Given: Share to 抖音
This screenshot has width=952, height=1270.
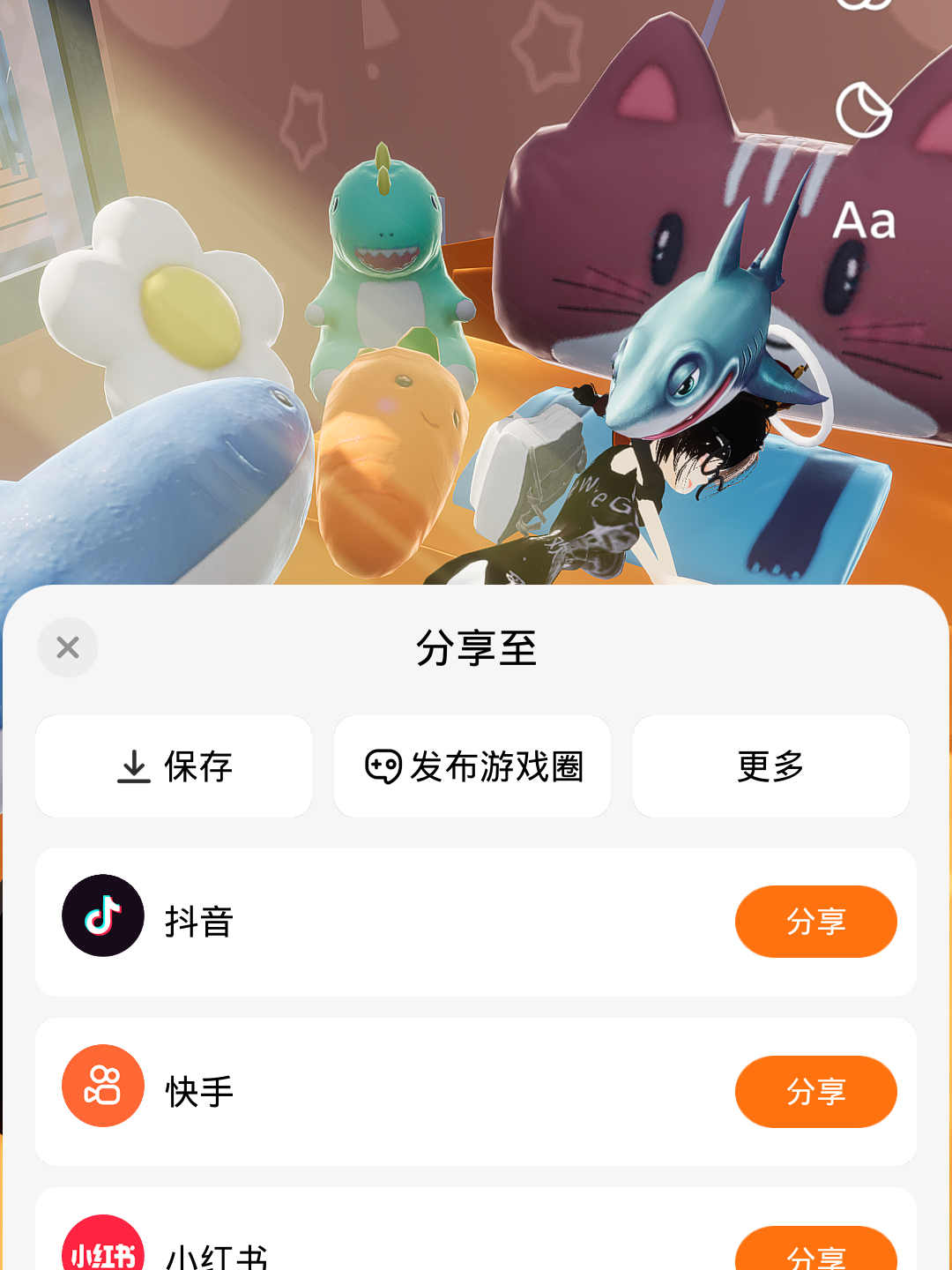Looking at the screenshot, I should 815,922.
